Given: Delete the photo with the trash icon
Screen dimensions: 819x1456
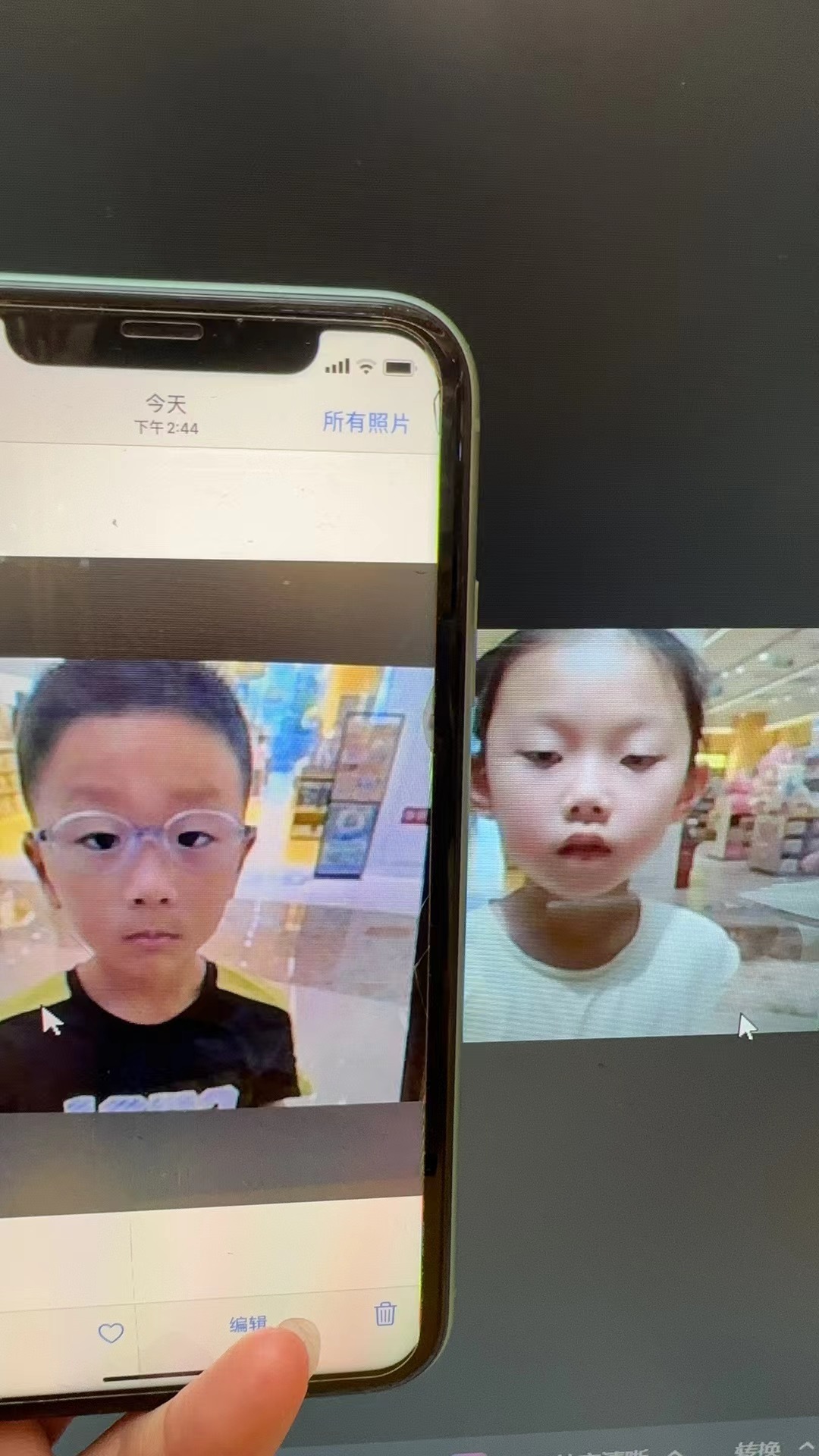Looking at the screenshot, I should point(385,1313).
